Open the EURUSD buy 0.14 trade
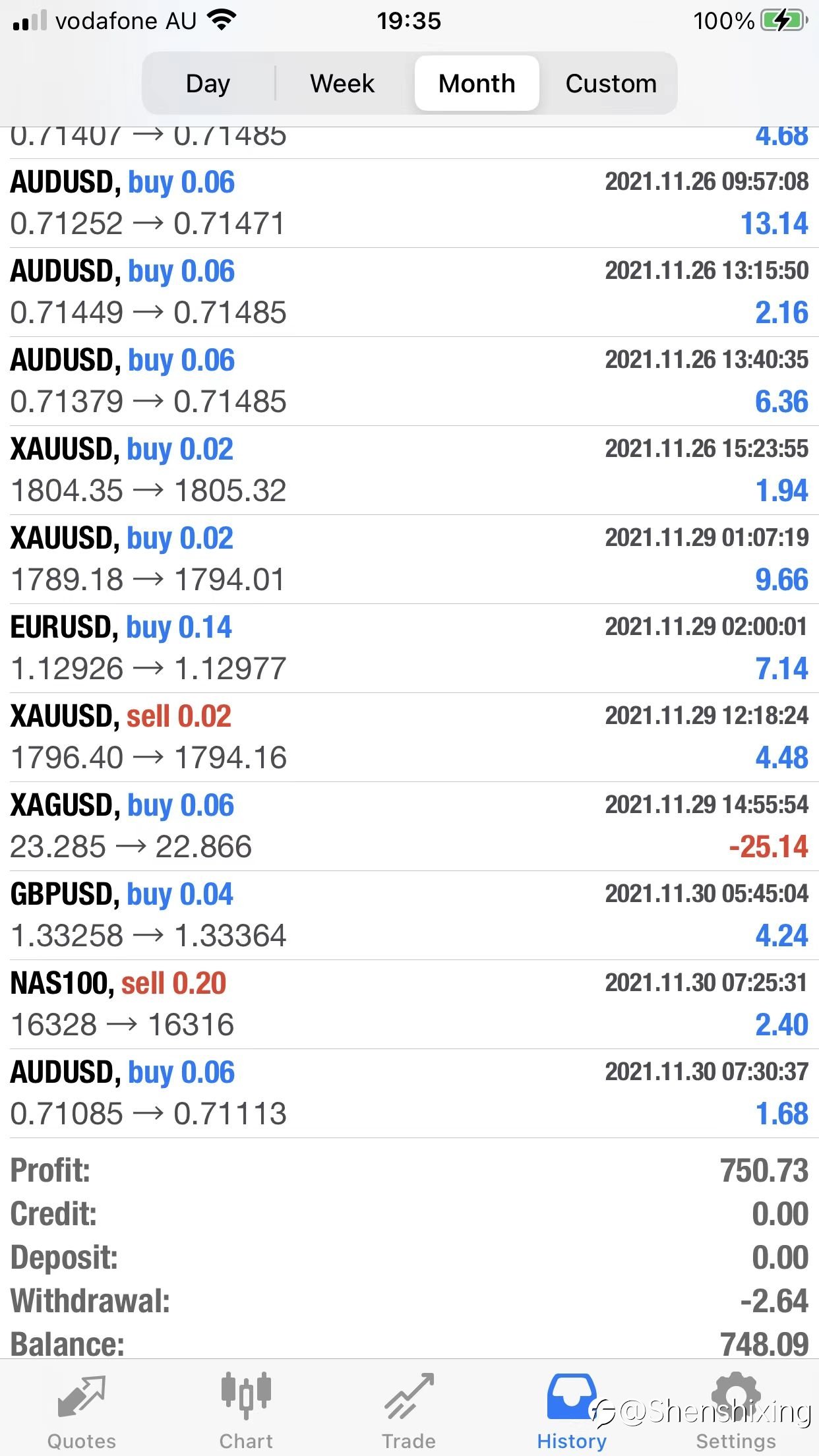 pyautogui.click(x=409, y=648)
